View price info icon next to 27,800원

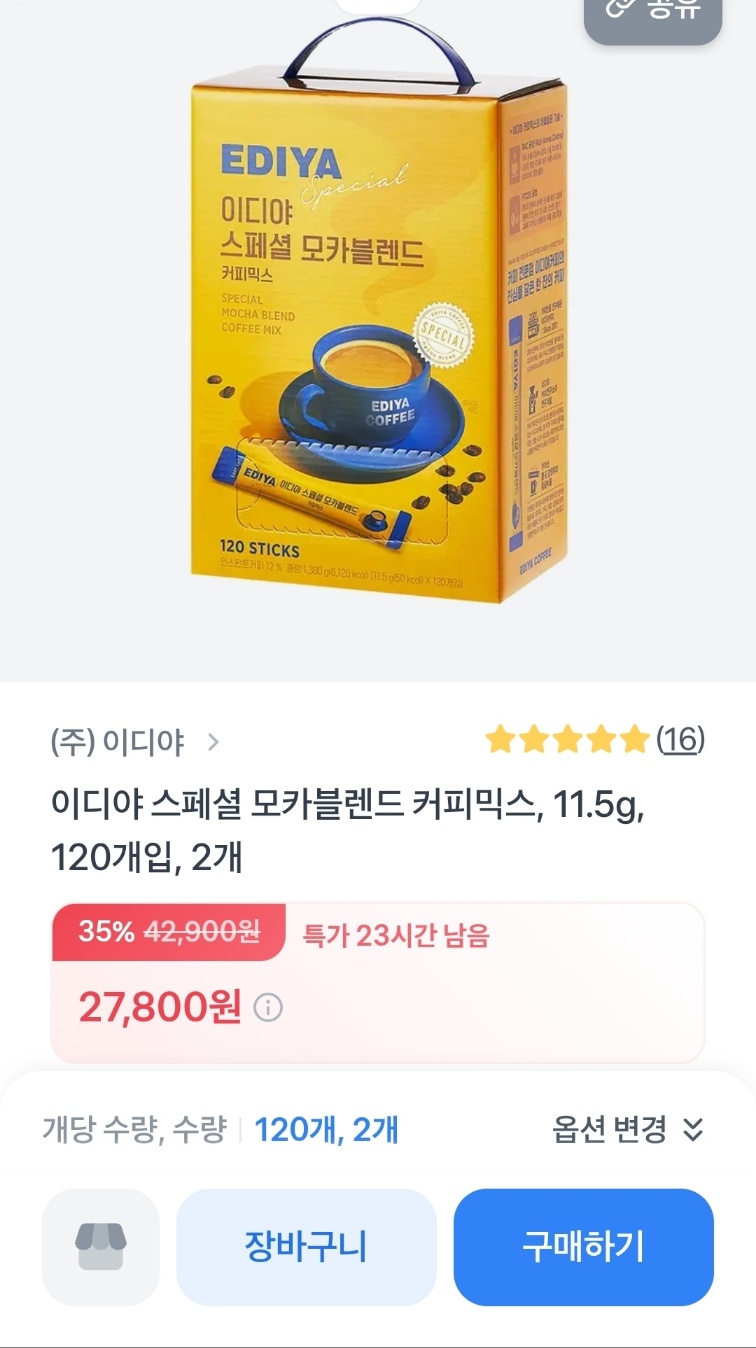coord(268,1008)
